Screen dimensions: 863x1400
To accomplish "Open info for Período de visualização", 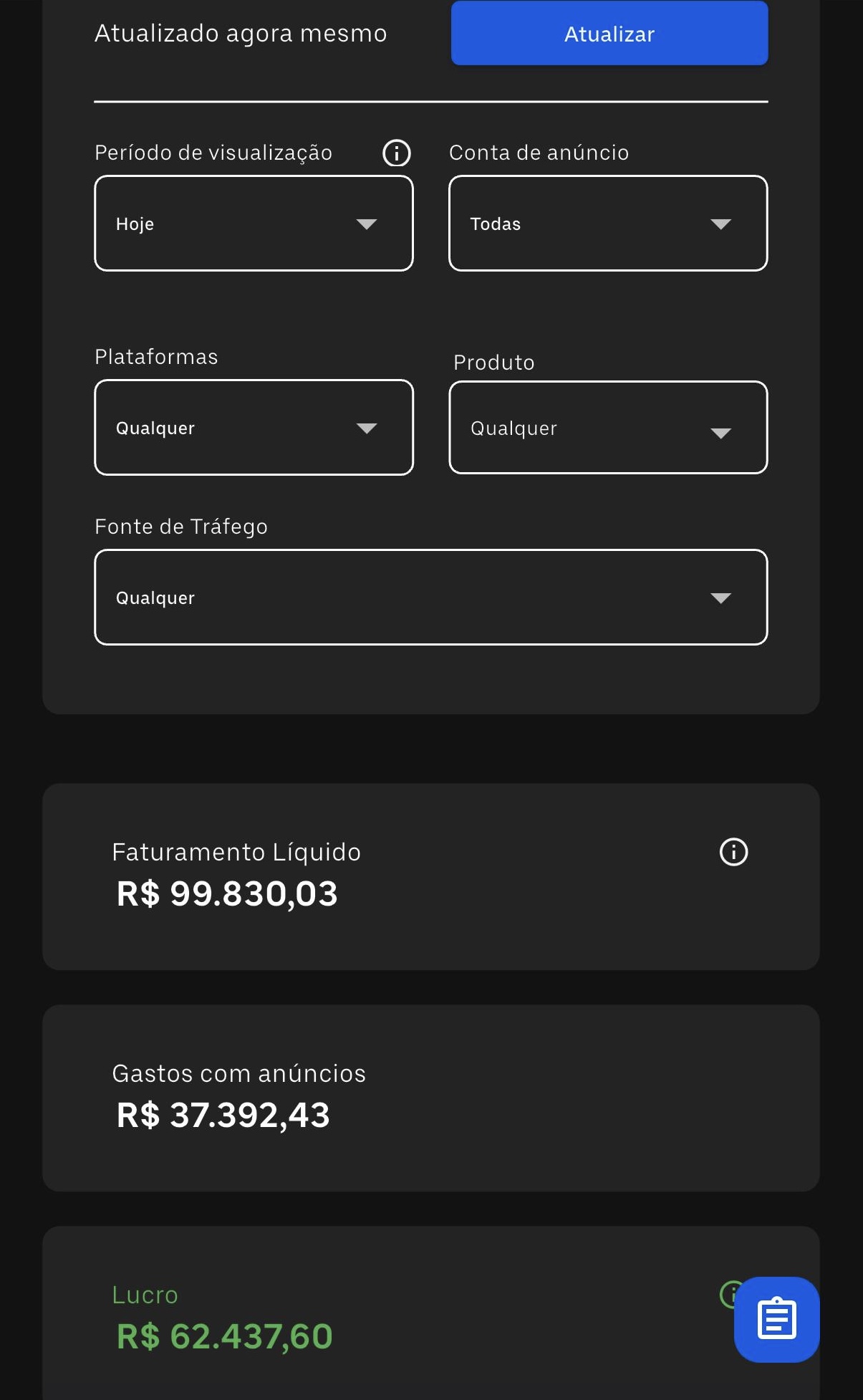I will [397, 153].
